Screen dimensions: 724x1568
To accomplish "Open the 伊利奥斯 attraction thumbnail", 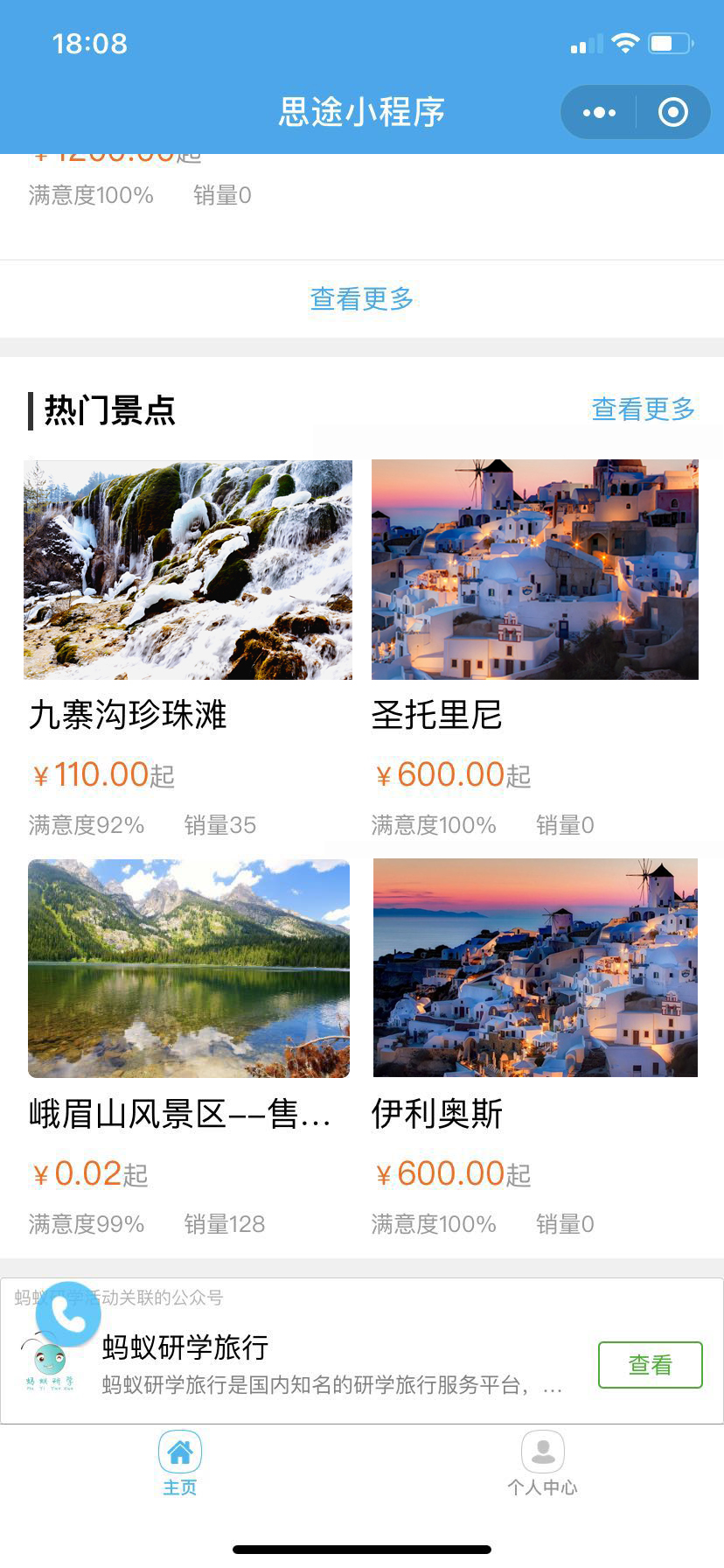I will click(x=535, y=968).
